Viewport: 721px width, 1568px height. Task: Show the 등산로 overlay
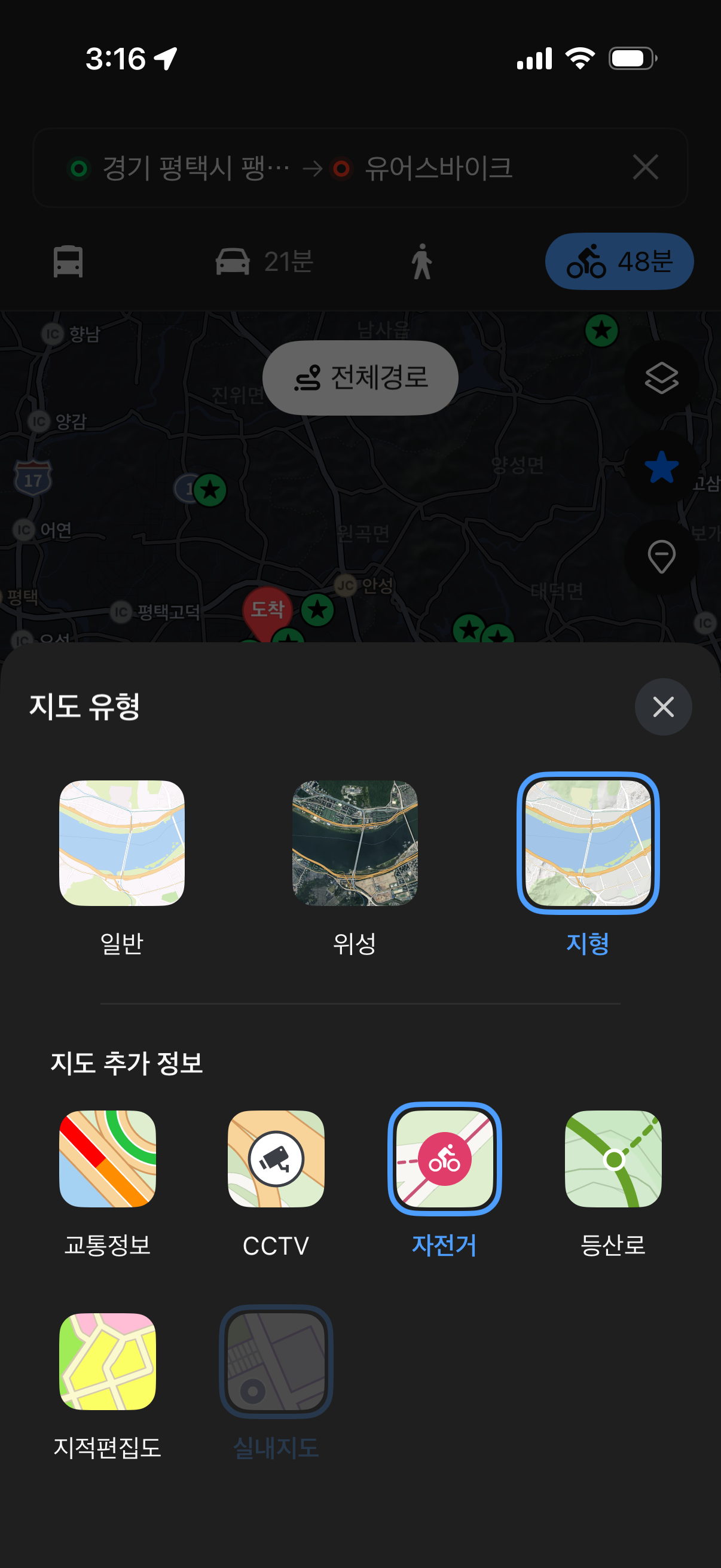click(x=613, y=1158)
